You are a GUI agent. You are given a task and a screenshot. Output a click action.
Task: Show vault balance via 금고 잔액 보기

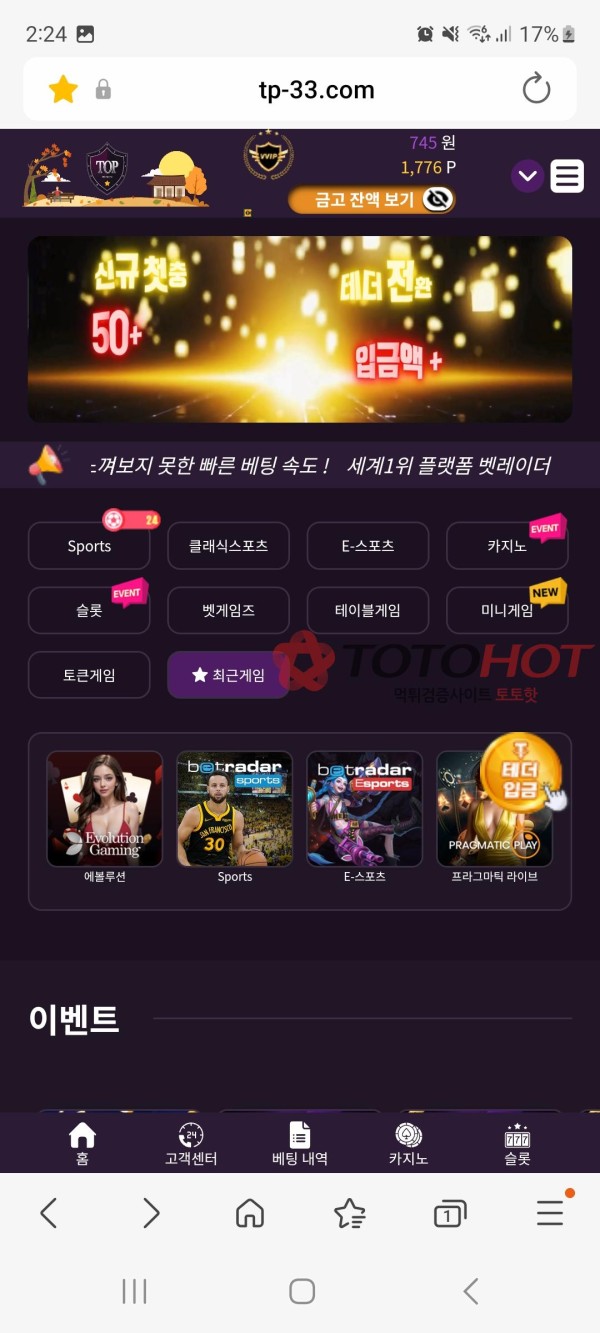coord(371,200)
